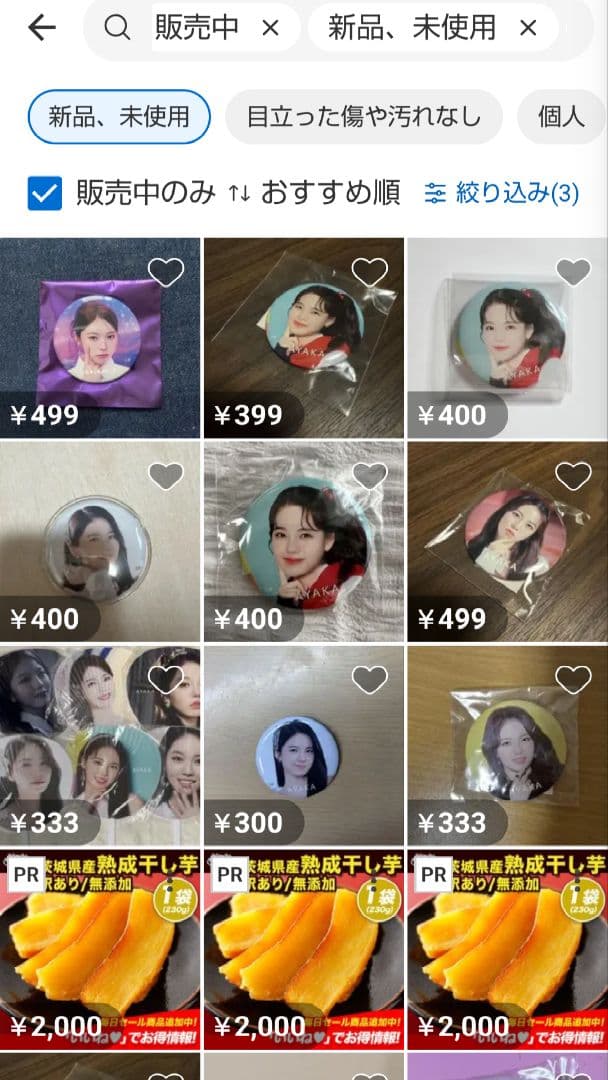The image size is (608, 1080).
Task: Like the purple ¥499 badge item
Action: coord(166,272)
